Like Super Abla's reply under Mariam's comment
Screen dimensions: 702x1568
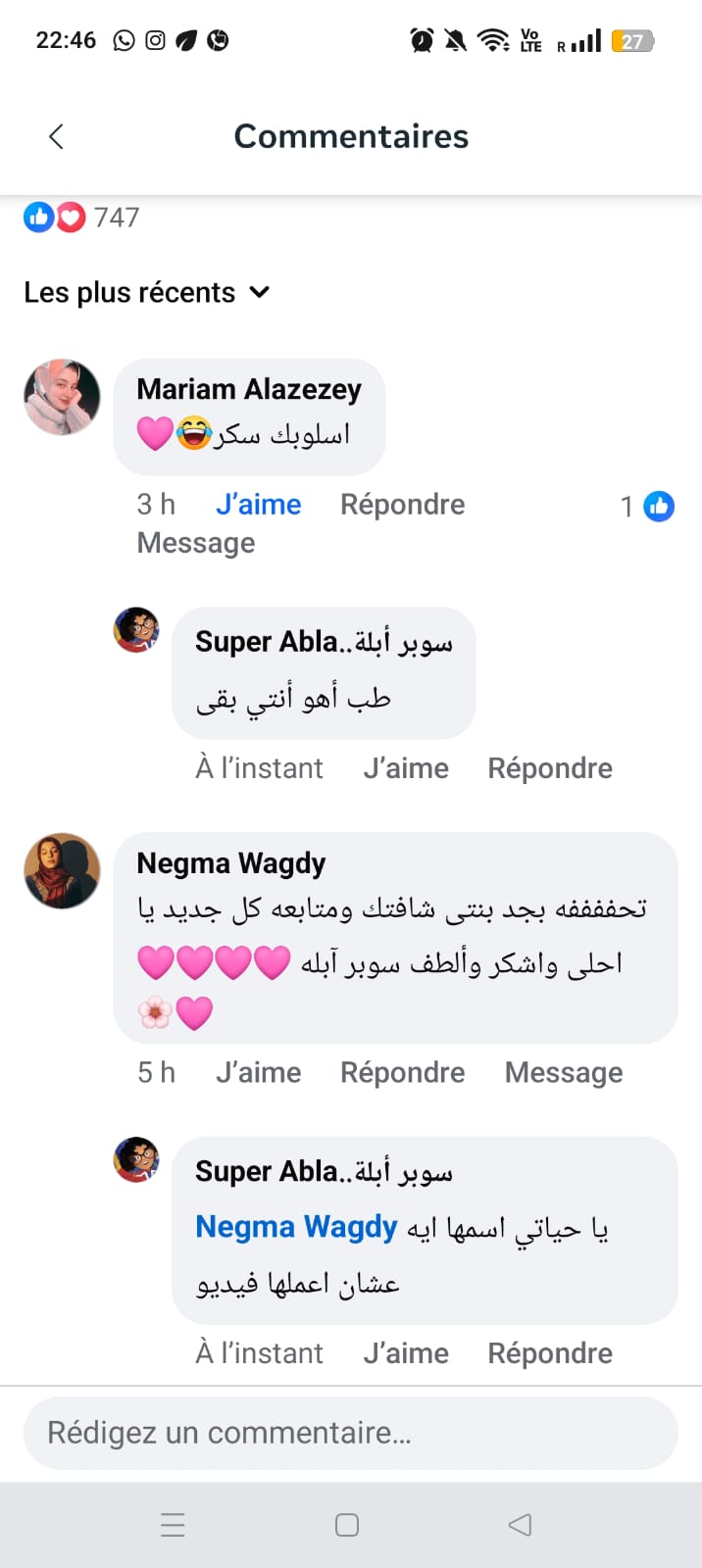[x=406, y=768]
